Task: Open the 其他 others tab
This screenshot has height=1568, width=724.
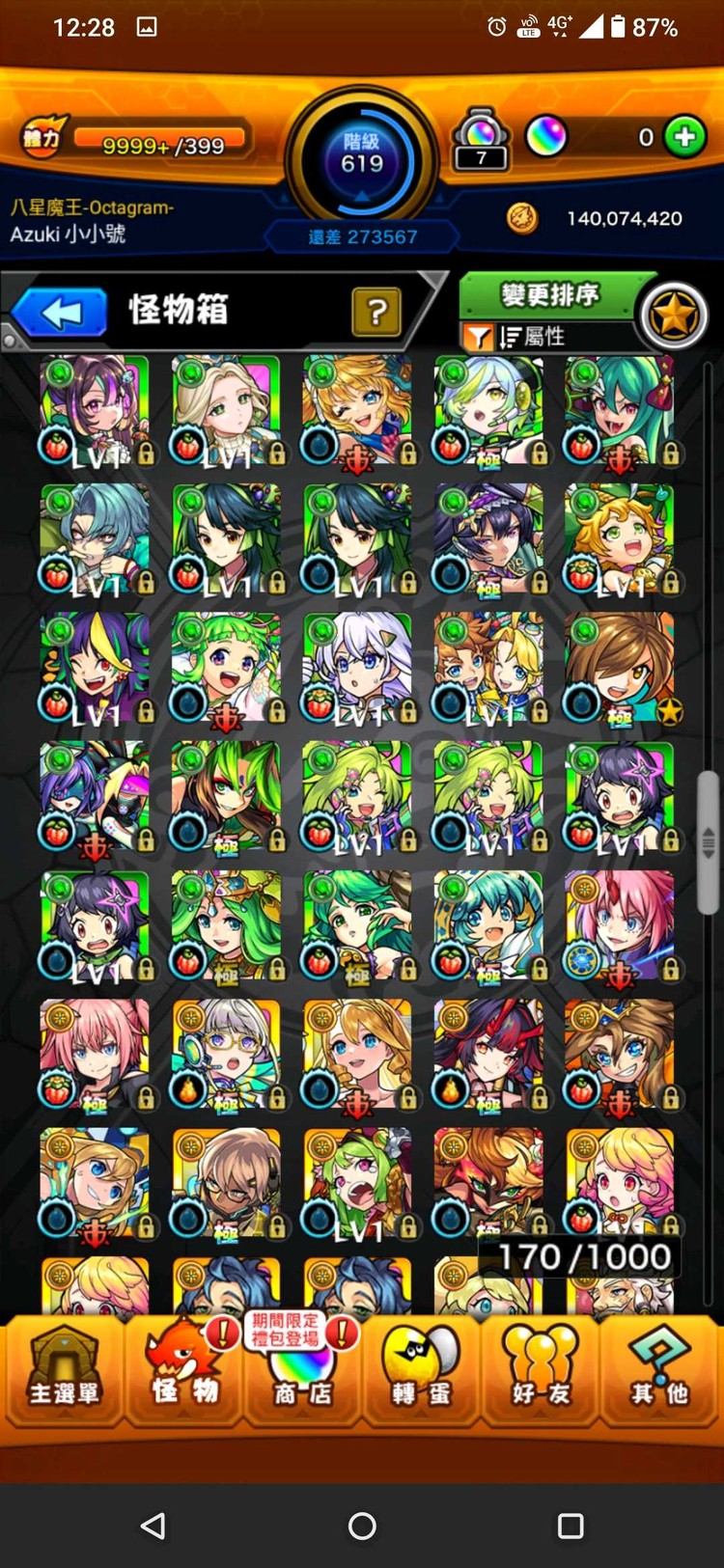Action: coord(660,1372)
